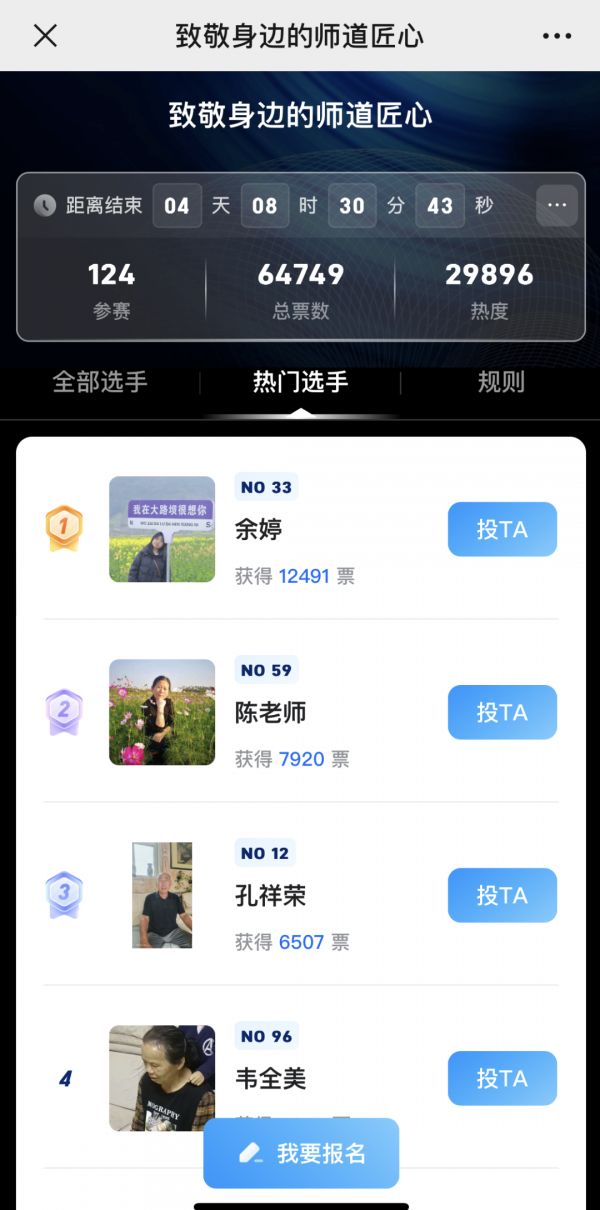Tap 我要报名 to sign up
The image size is (600, 1210).
(301, 1153)
